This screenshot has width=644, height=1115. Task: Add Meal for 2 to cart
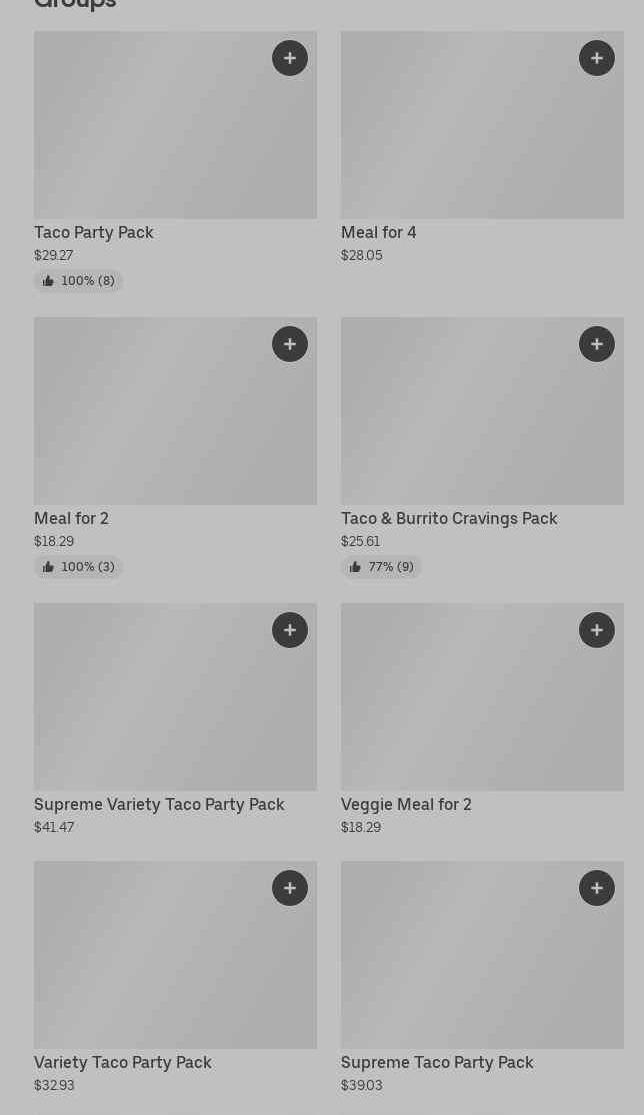pyautogui.click(x=290, y=344)
